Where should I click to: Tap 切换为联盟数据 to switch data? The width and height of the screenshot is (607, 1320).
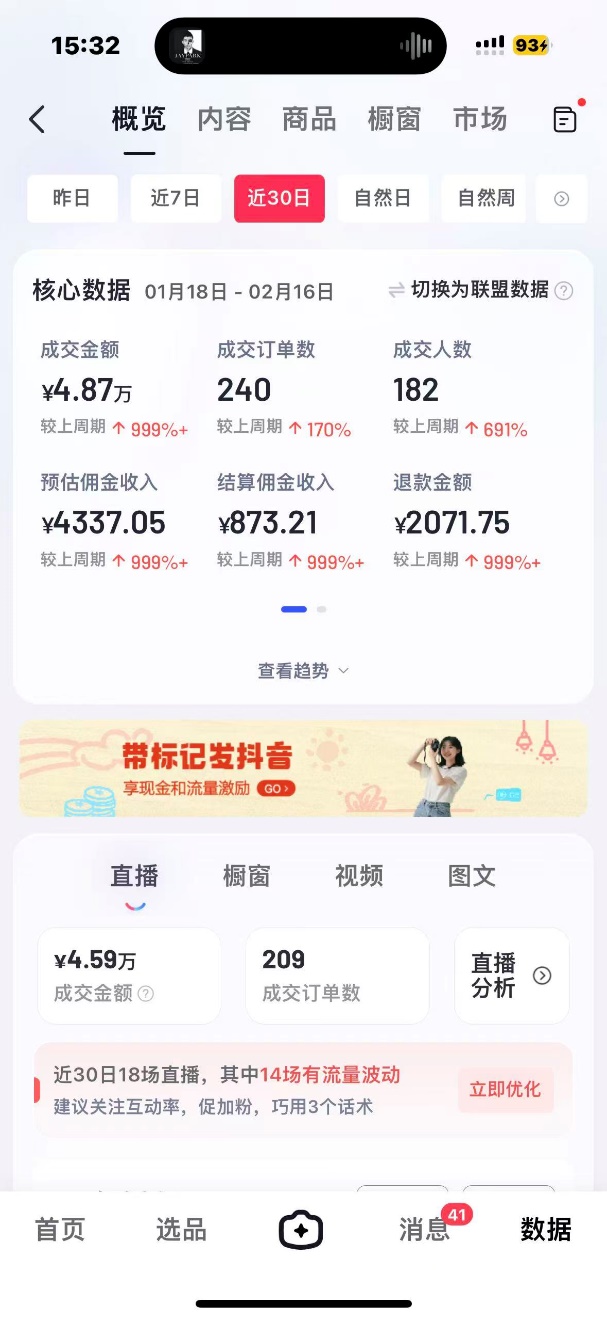479,290
